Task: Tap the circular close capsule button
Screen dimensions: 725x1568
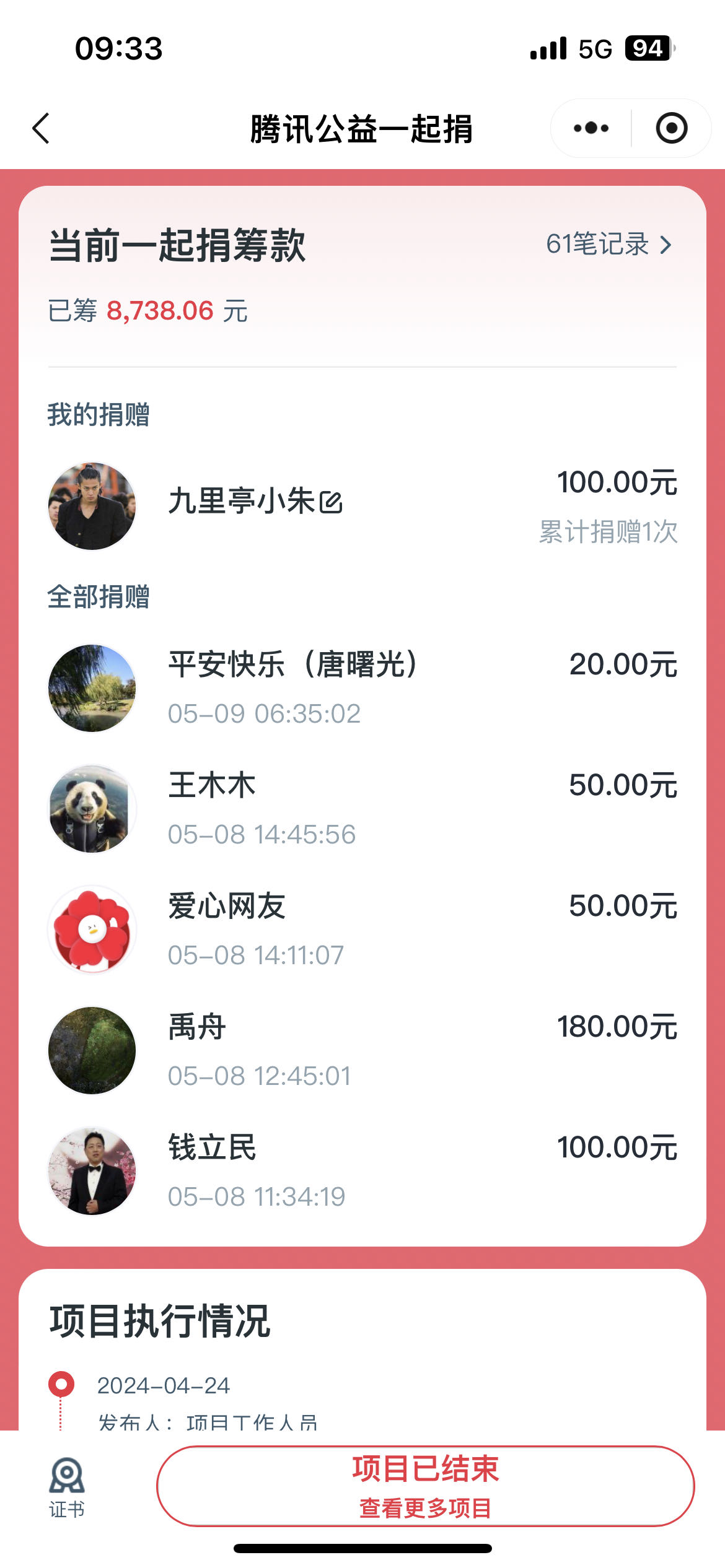Action: tap(671, 127)
